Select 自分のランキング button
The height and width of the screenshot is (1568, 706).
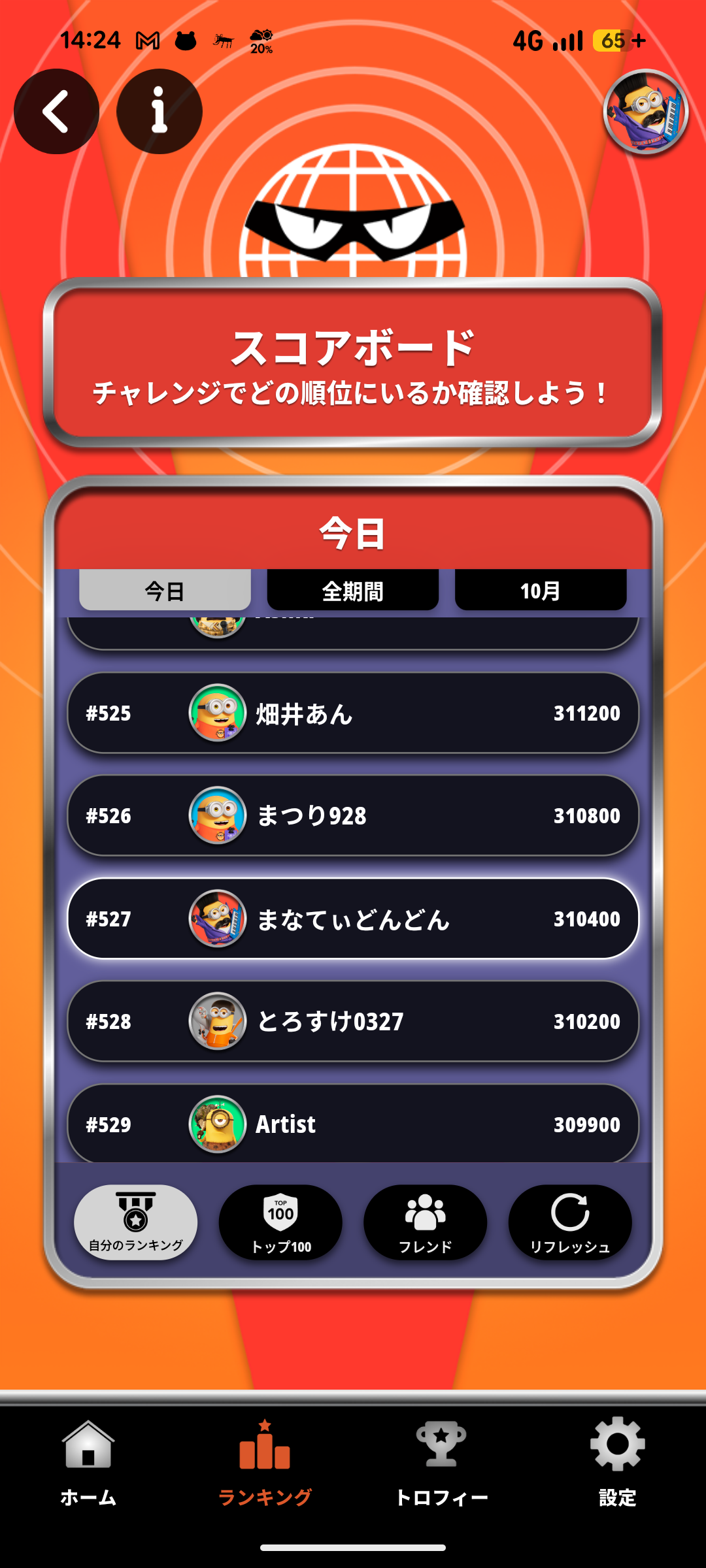point(136,1222)
